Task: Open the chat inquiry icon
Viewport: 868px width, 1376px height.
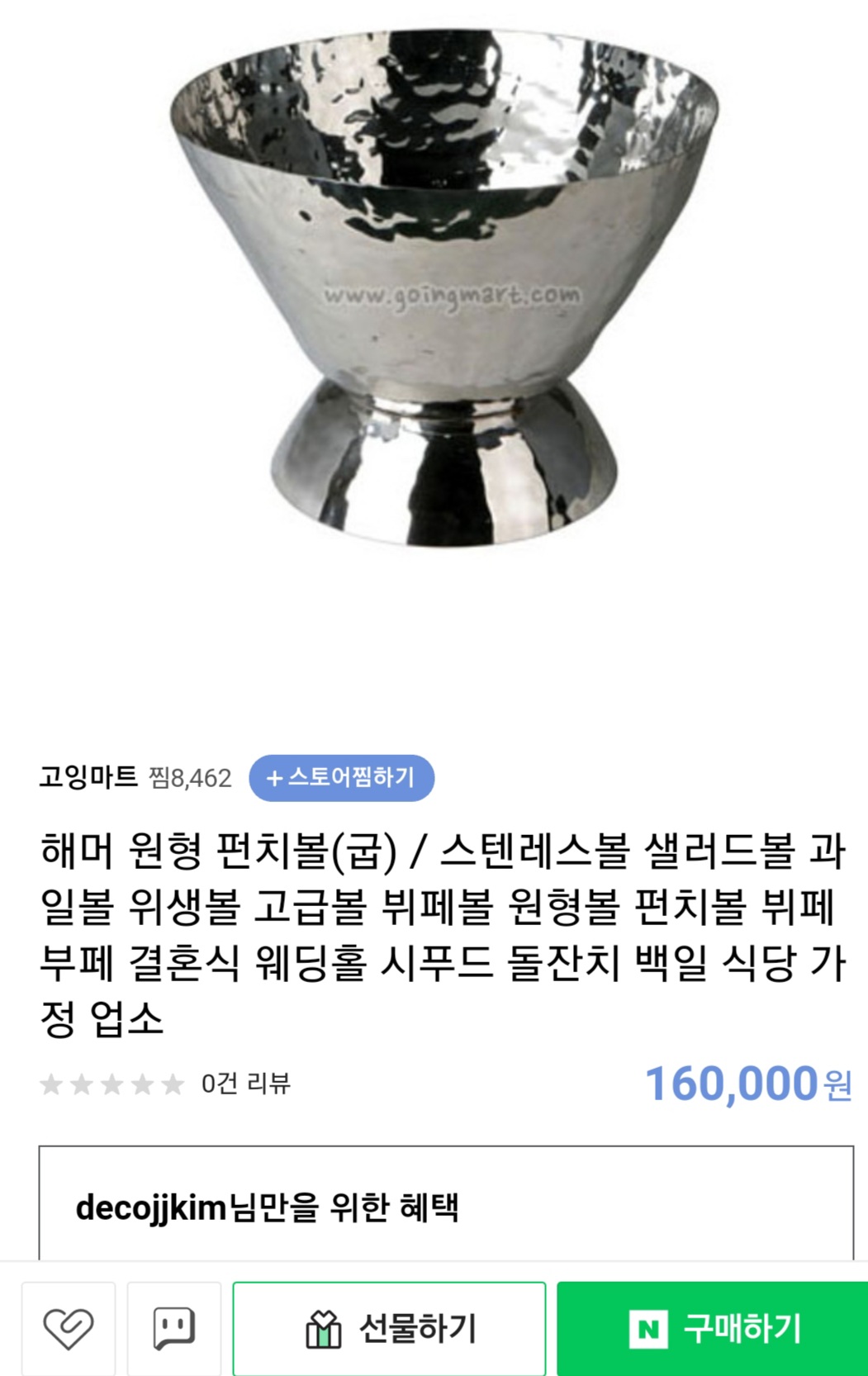Action: (x=174, y=1328)
